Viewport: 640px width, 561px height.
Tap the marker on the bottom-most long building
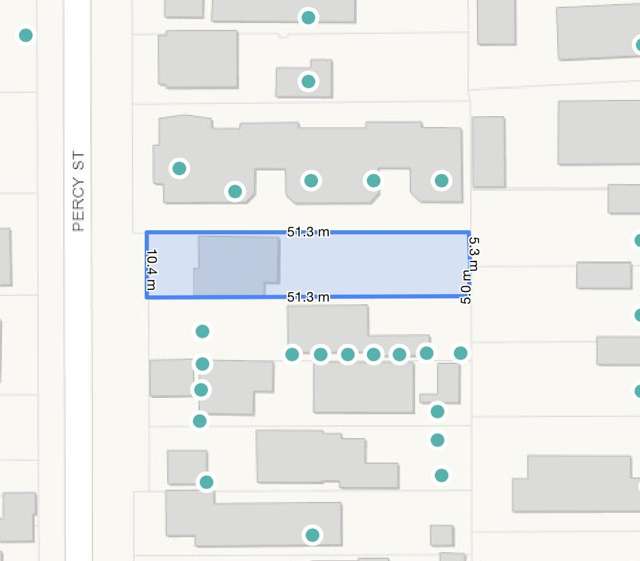pos(312,535)
